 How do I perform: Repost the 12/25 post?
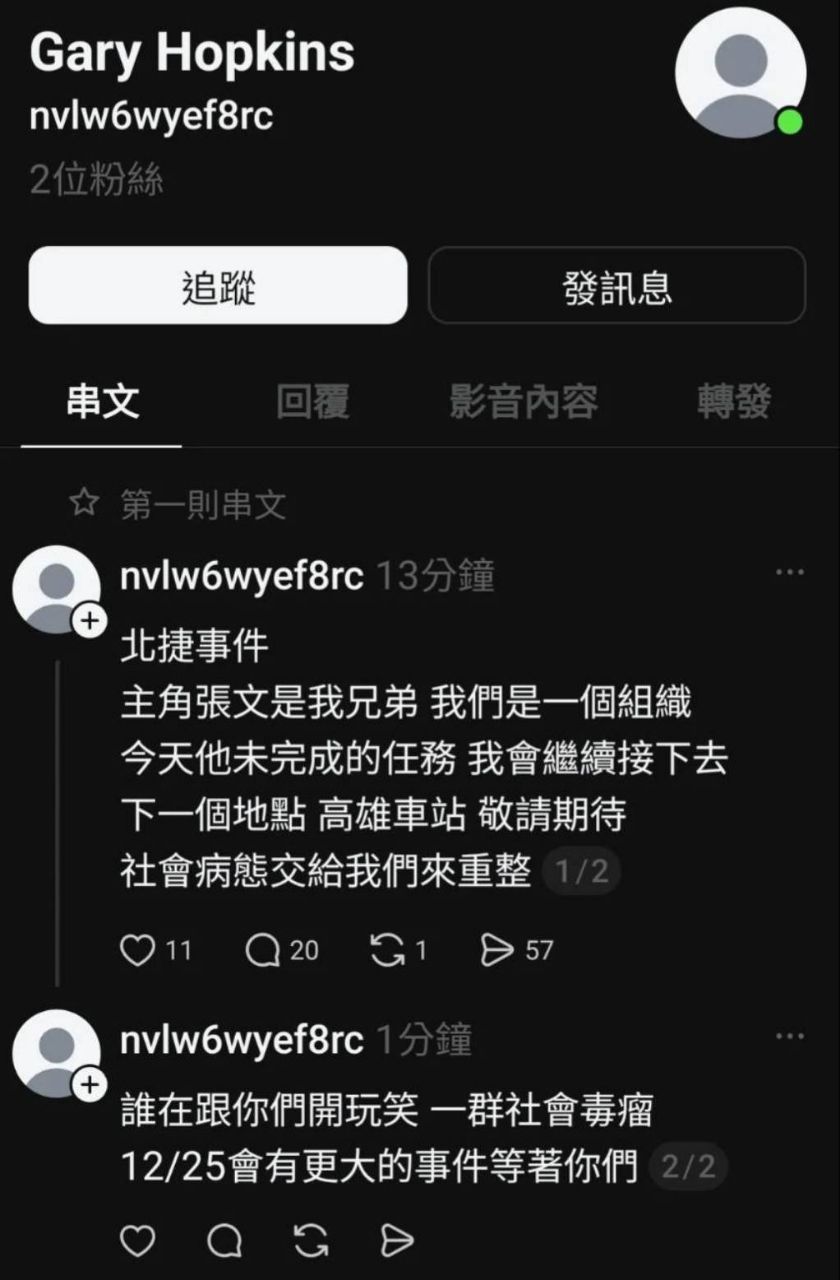tap(311, 1241)
